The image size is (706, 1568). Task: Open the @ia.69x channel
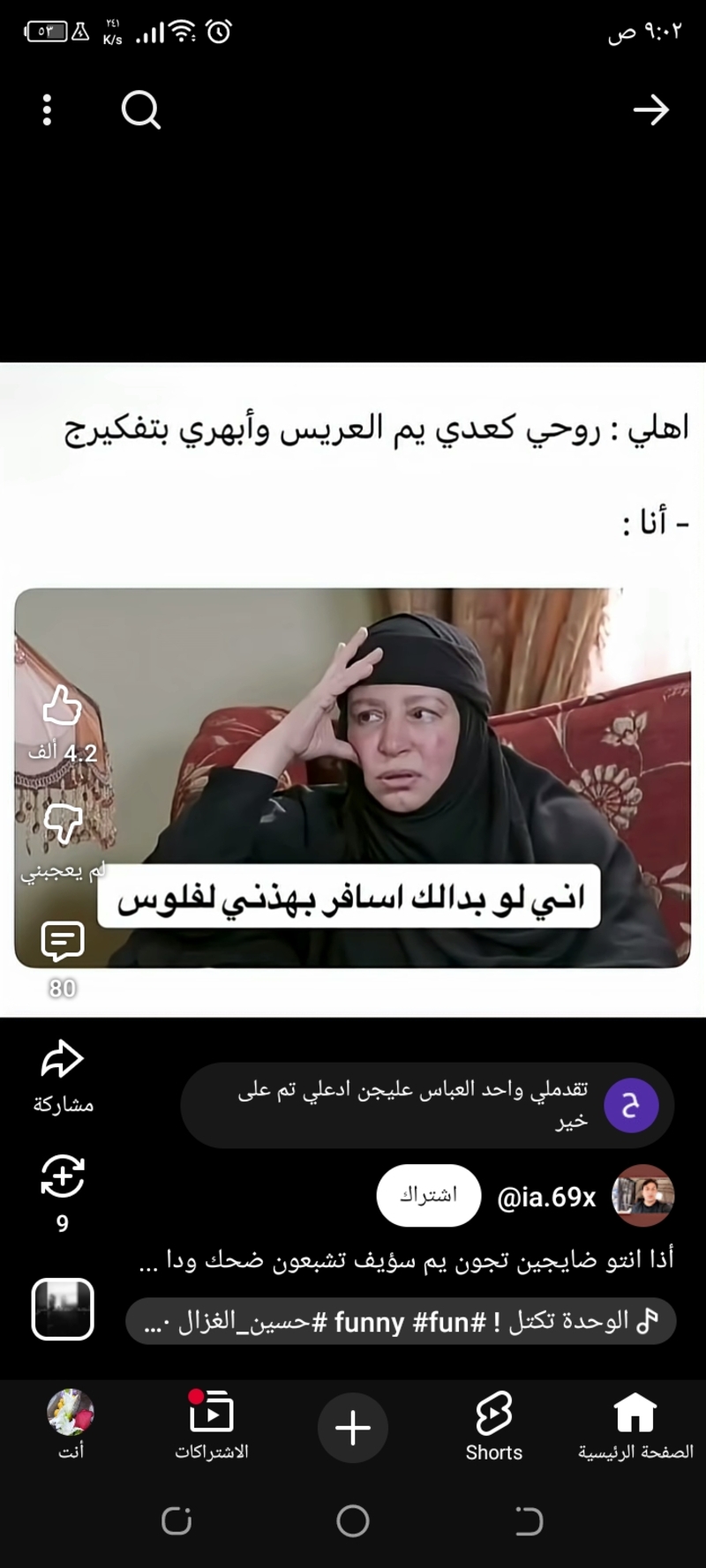coord(547,1197)
